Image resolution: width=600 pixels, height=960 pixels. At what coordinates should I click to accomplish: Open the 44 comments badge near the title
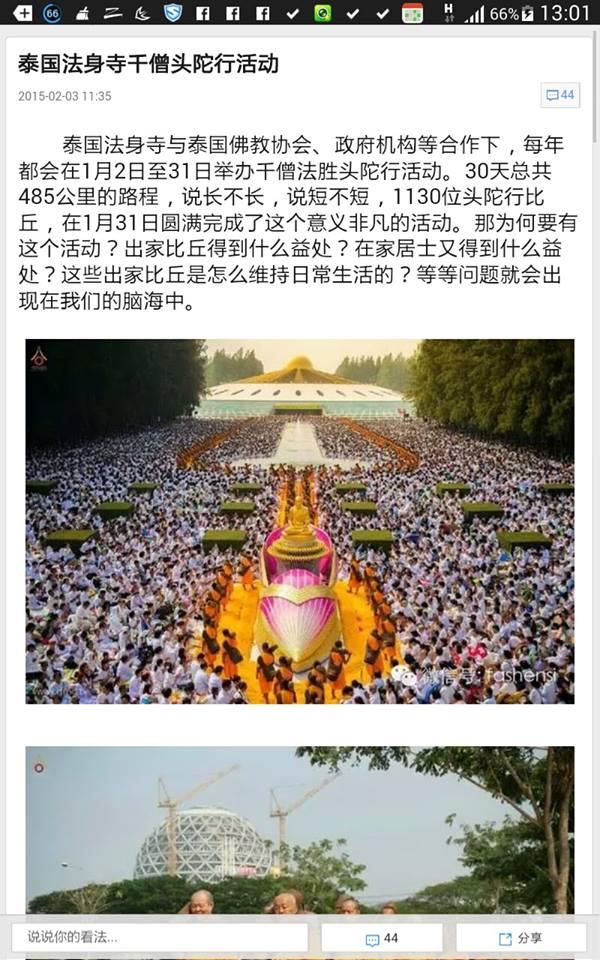(560, 95)
